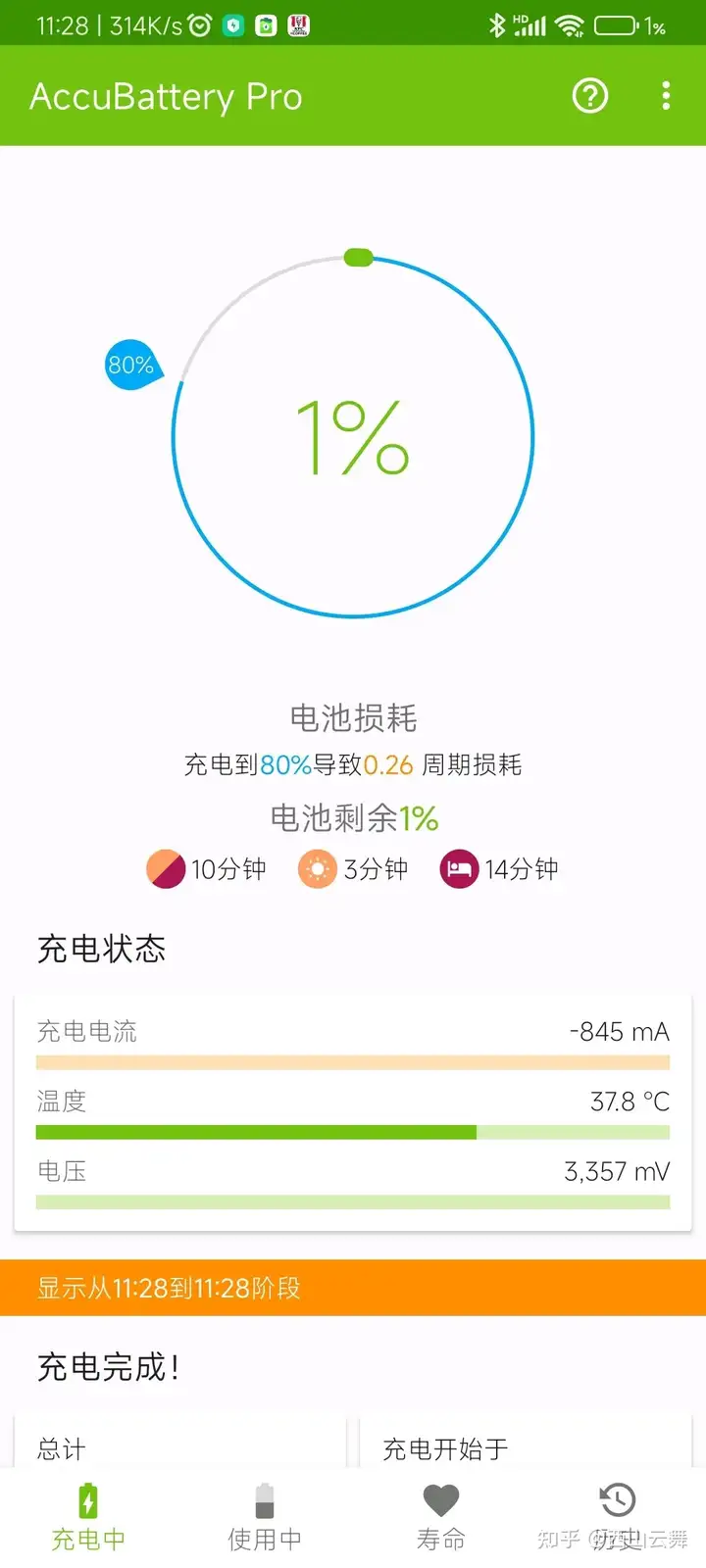Go to the 历史 tab

click(618, 1517)
